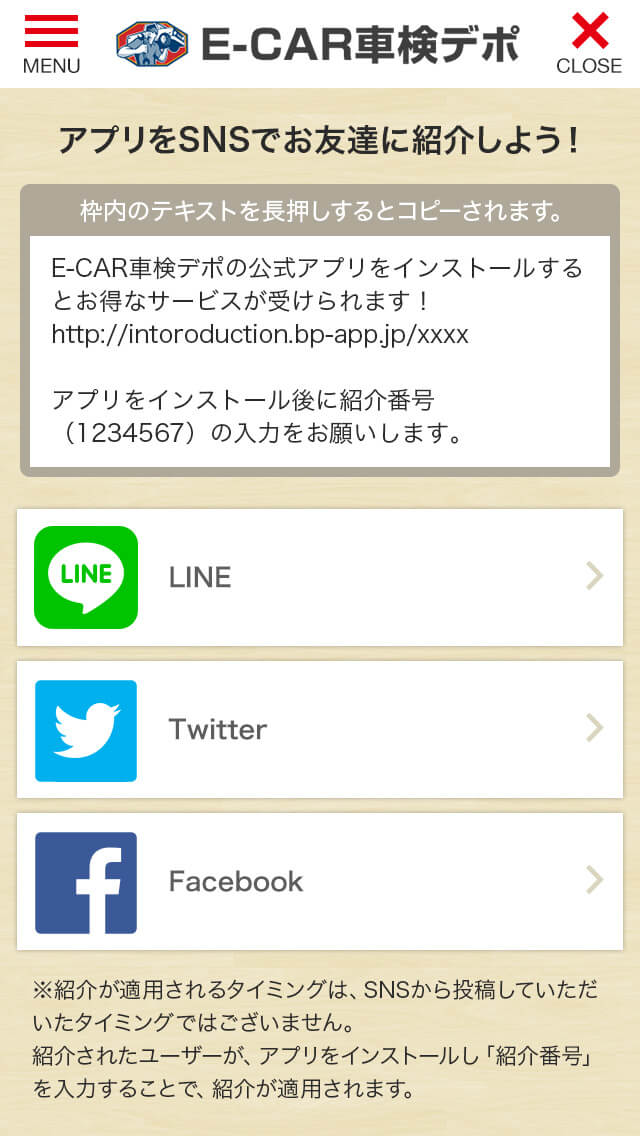This screenshot has width=640, height=1136.
Task: Share the app via Facebook
Action: coord(320,881)
